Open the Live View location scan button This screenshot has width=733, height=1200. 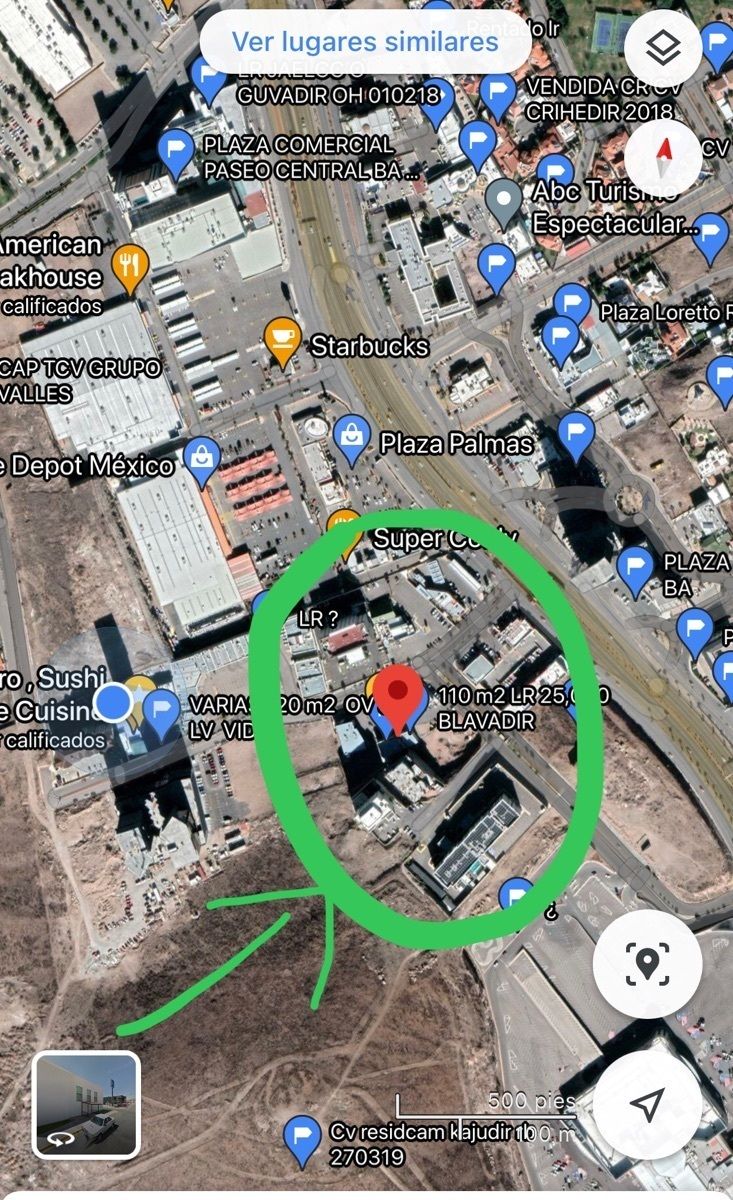click(x=647, y=964)
